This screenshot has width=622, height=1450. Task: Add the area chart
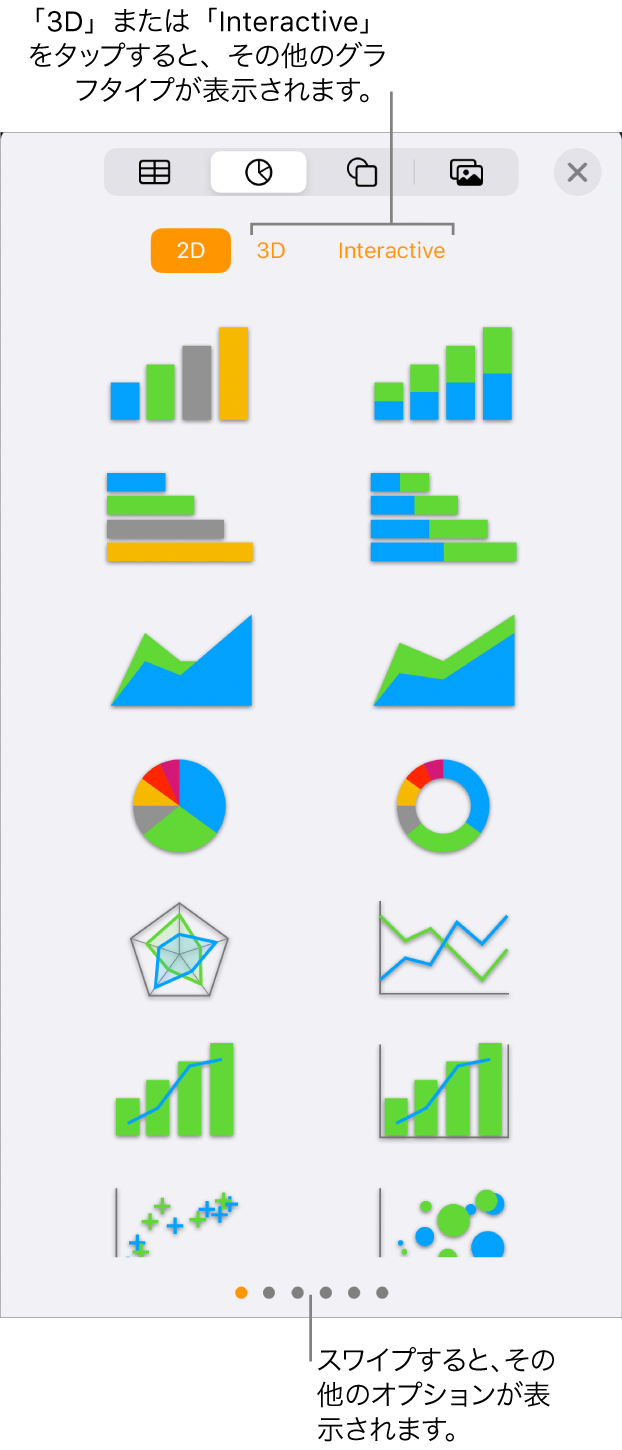tap(180, 661)
